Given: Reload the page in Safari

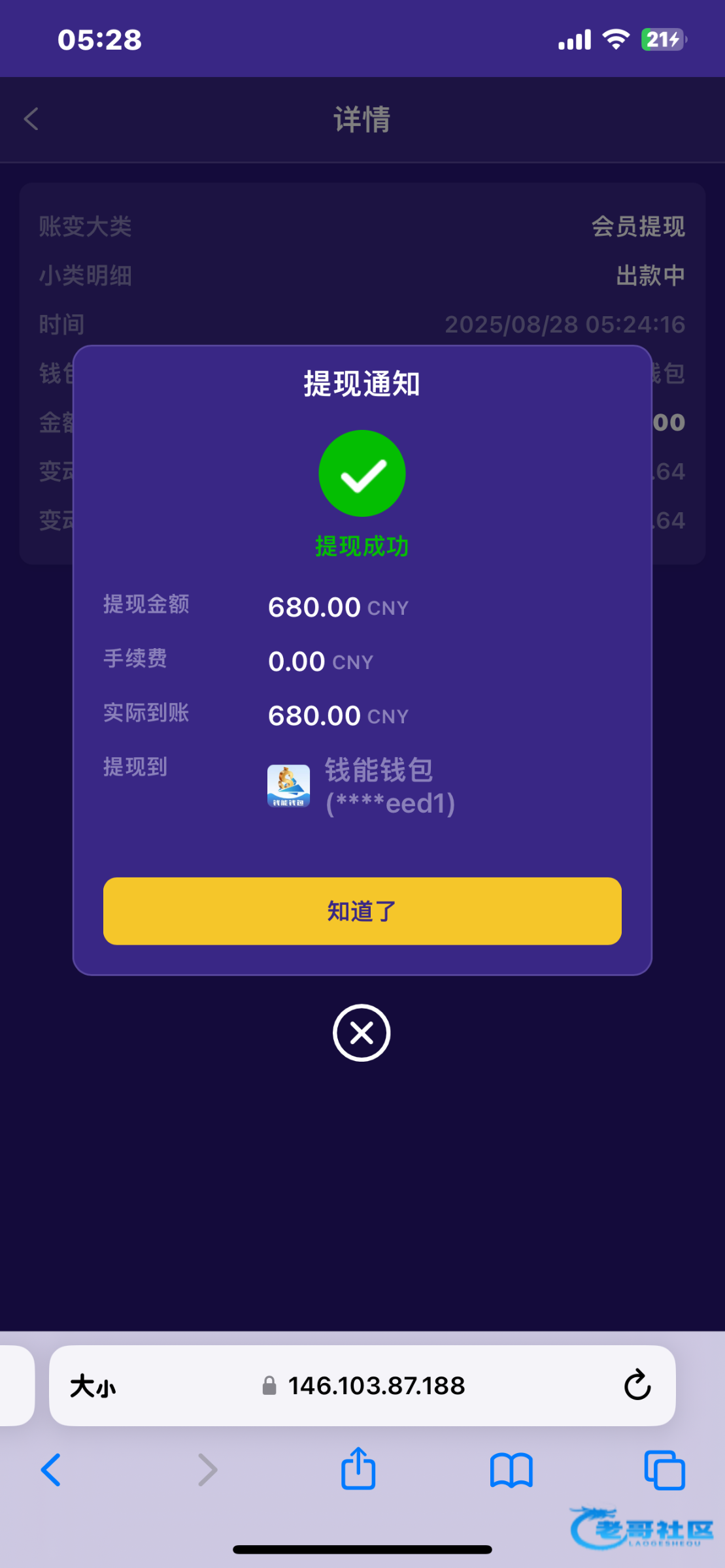Looking at the screenshot, I should click(637, 1385).
